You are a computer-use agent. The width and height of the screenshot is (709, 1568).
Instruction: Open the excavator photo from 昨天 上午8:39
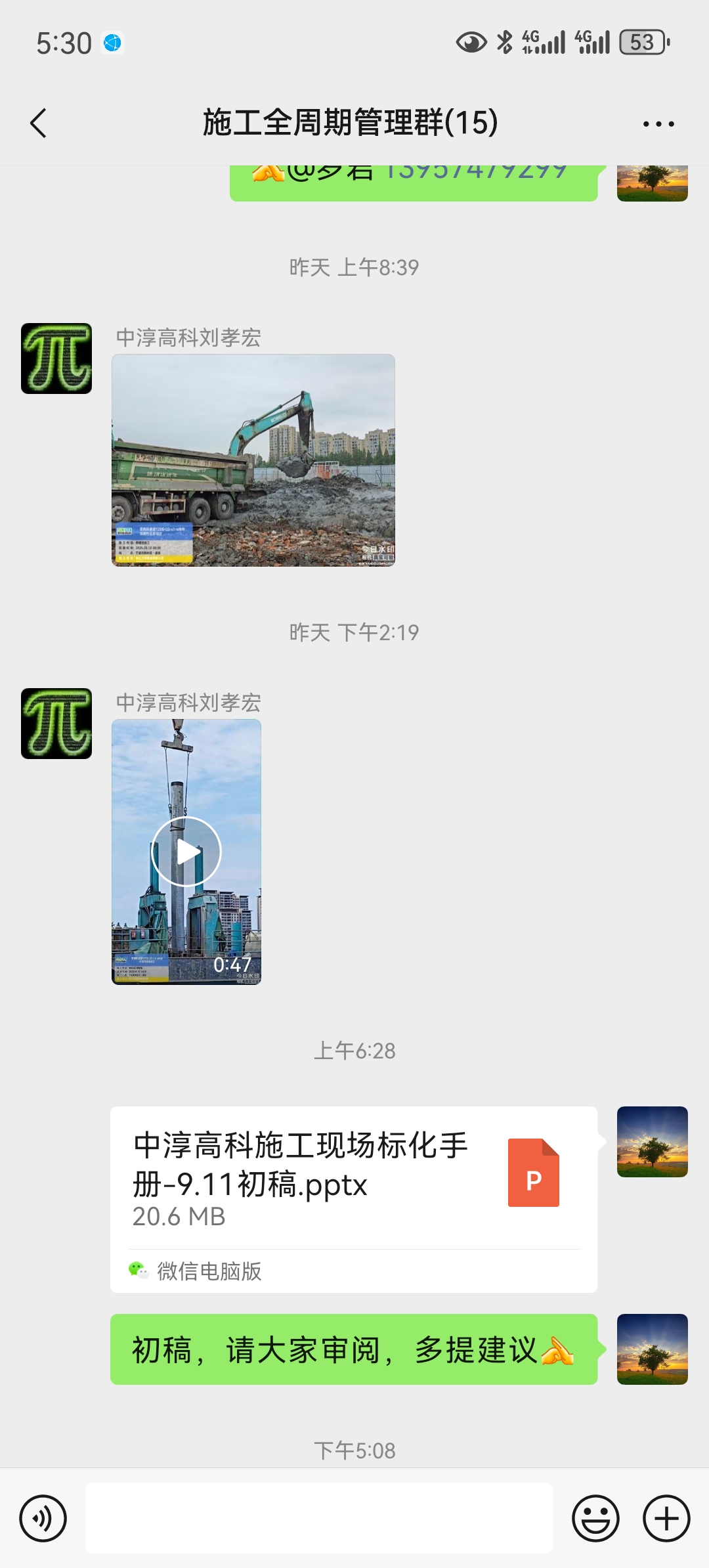tap(253, 460)
